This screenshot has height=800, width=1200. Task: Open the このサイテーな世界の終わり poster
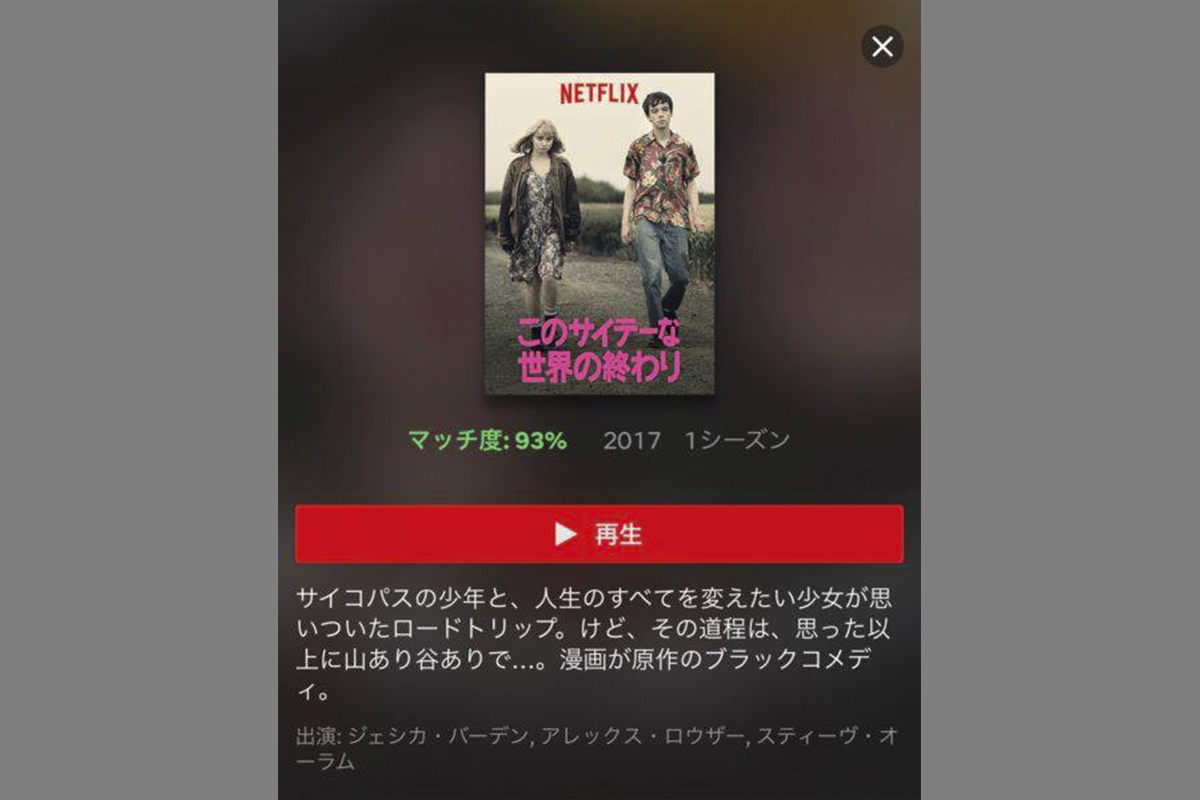click(x=599, y=232)
